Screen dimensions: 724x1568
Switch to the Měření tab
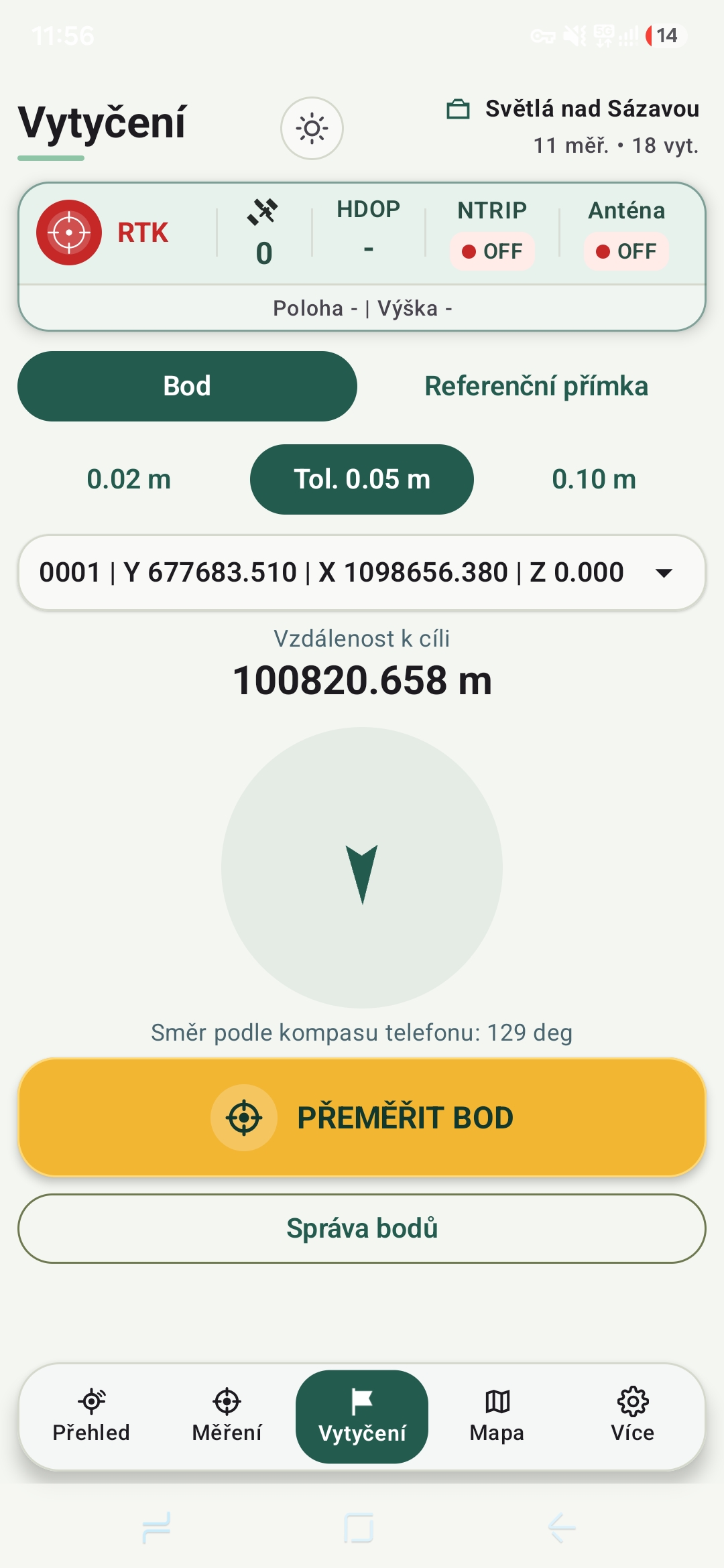coord(227,1416)
